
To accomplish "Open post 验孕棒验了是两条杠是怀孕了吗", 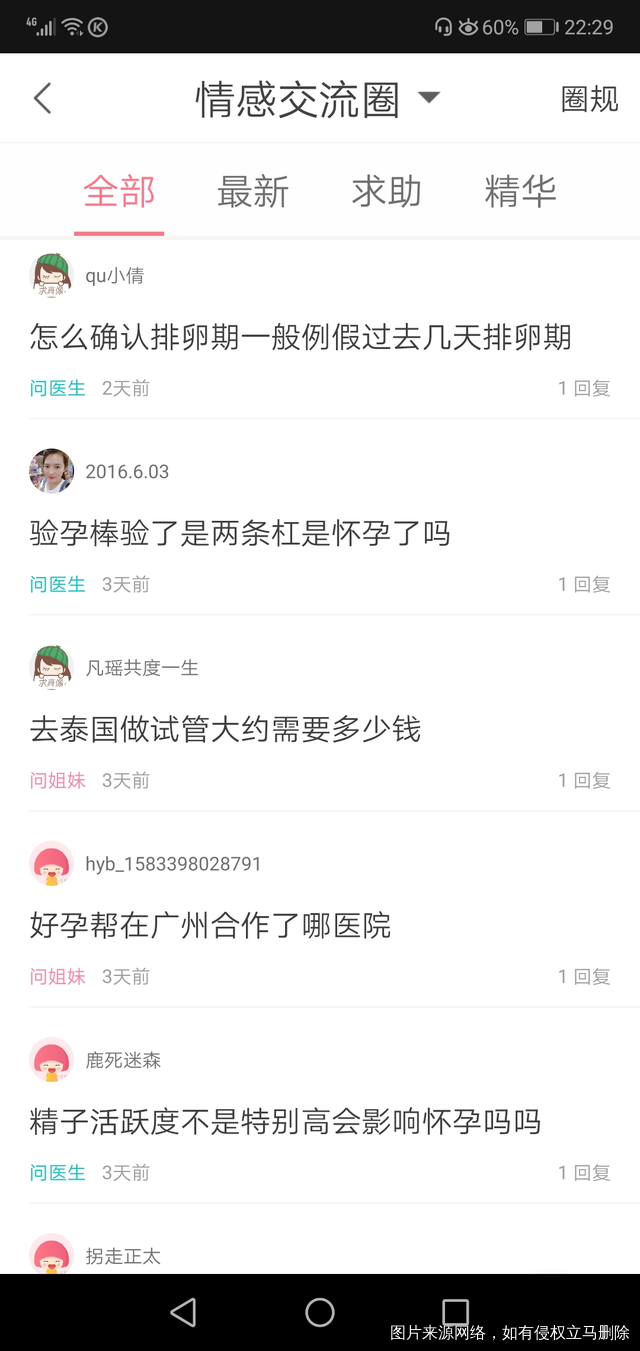I will coord(240,533).
